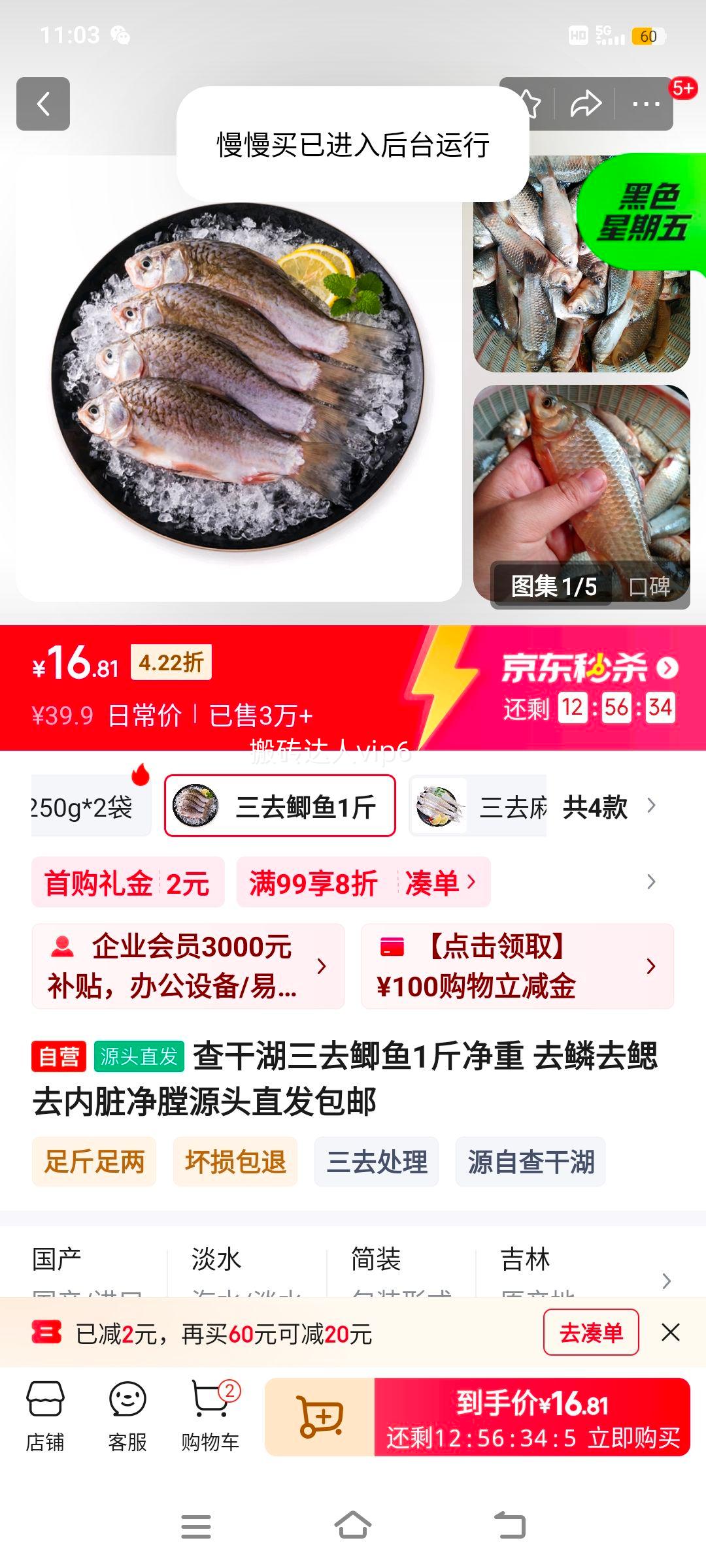Share this product via the arrow icon

(585, 104)
